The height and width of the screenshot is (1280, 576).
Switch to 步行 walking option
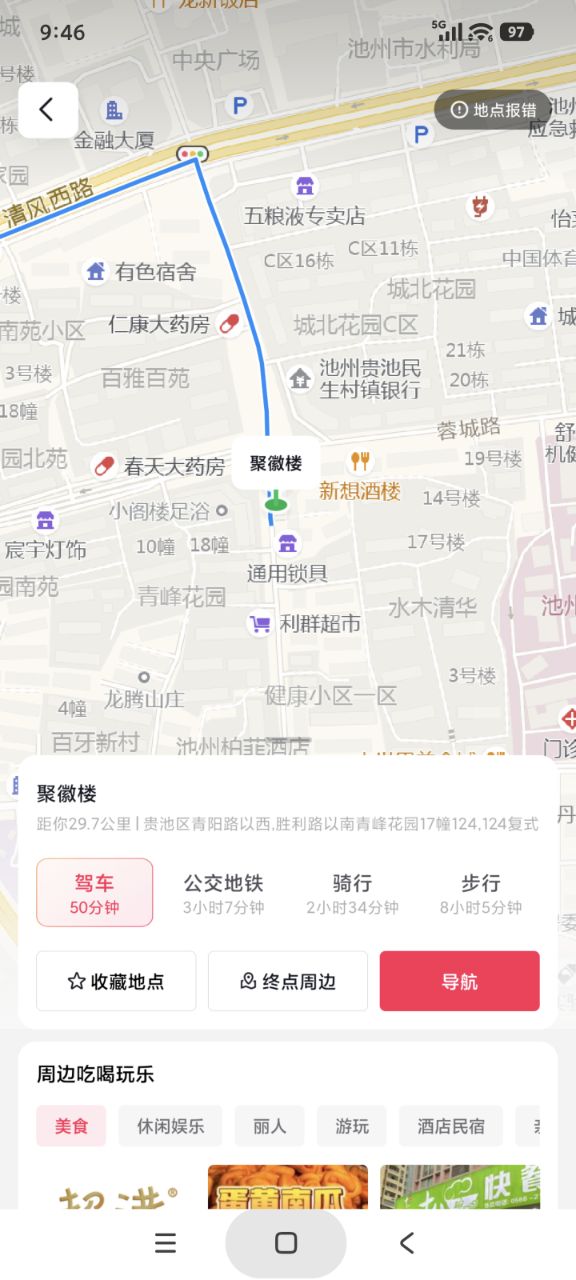tap(480, 894)
